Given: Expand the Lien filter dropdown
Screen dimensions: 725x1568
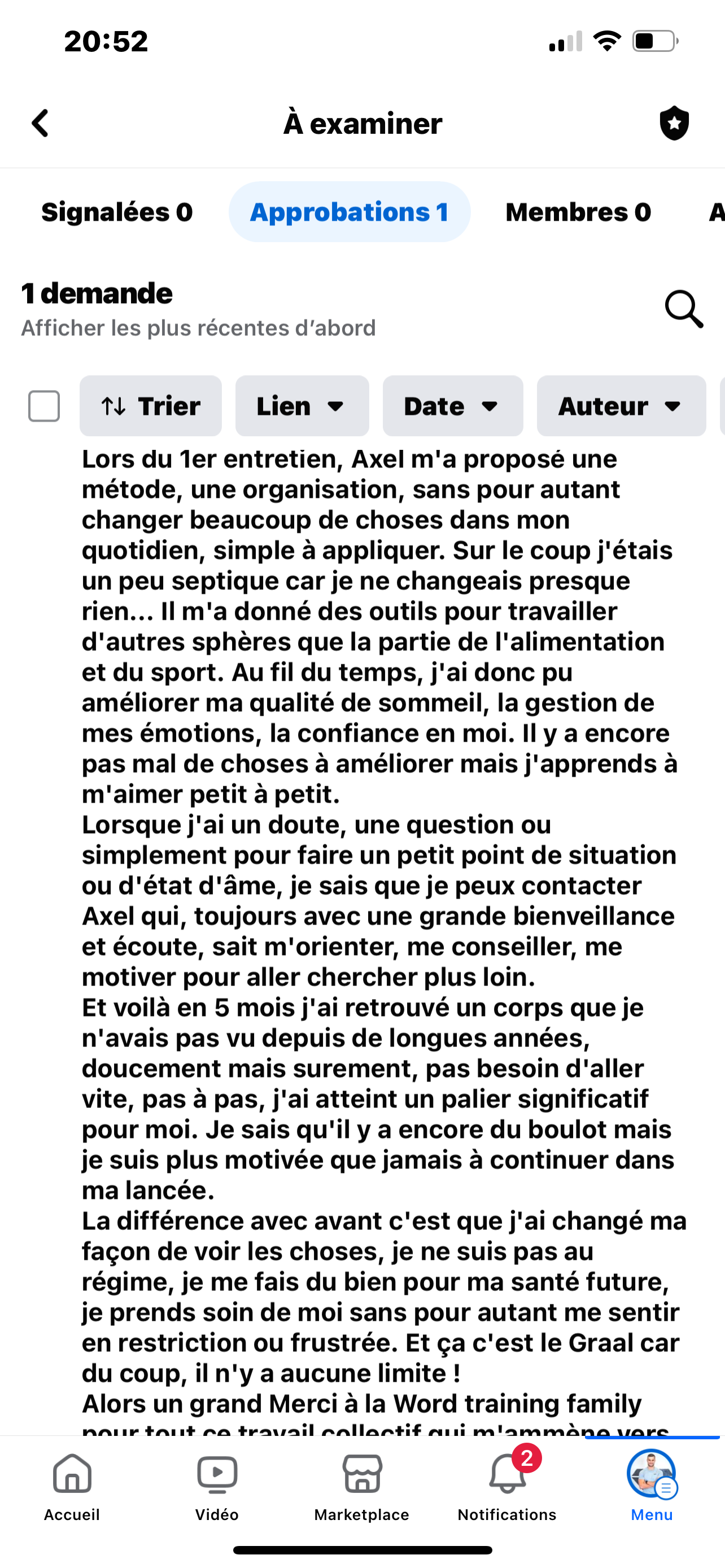Looking at the screenshot, I should pyautogui.click(x=302, y=406).
